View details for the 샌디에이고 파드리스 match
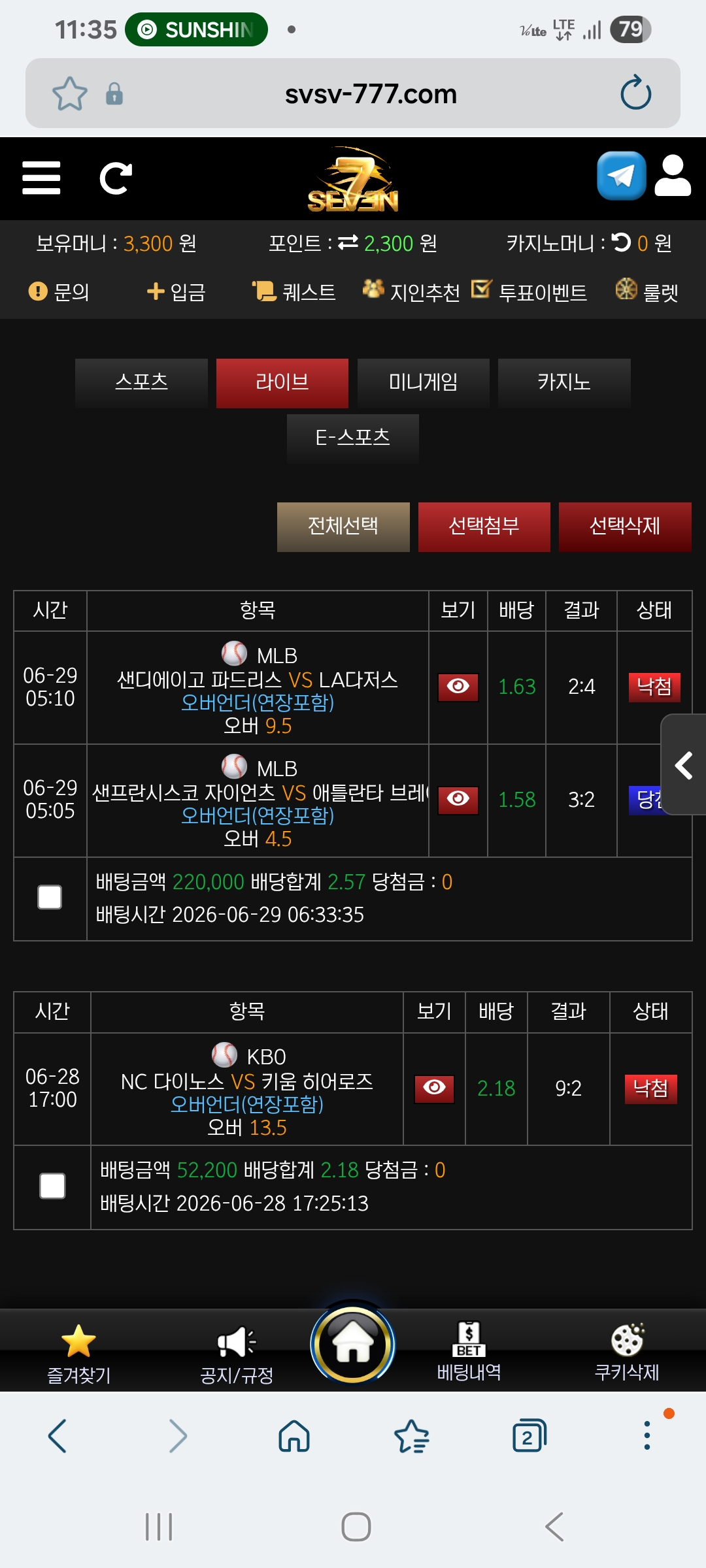The width and height of the screenshot is (706, 1568). [x=458, y=687]
